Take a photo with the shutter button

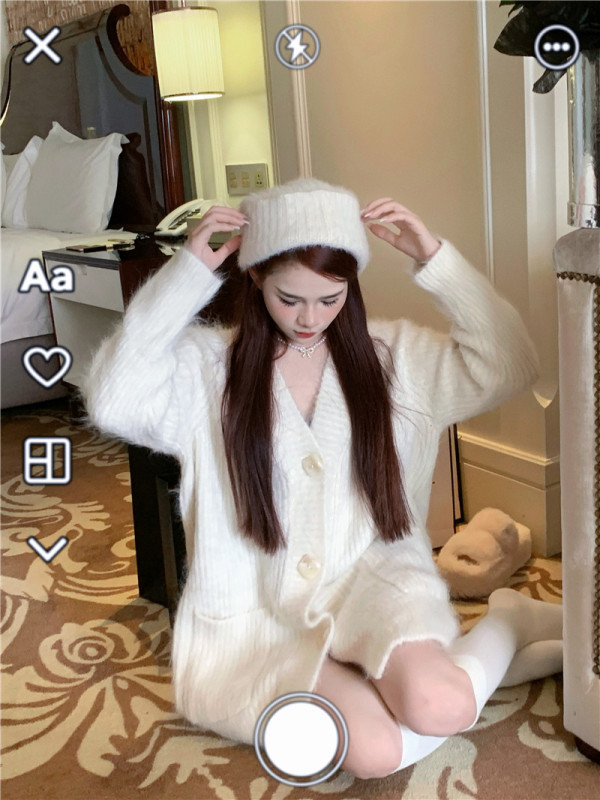pyautogui.click(x=300, y=740)
